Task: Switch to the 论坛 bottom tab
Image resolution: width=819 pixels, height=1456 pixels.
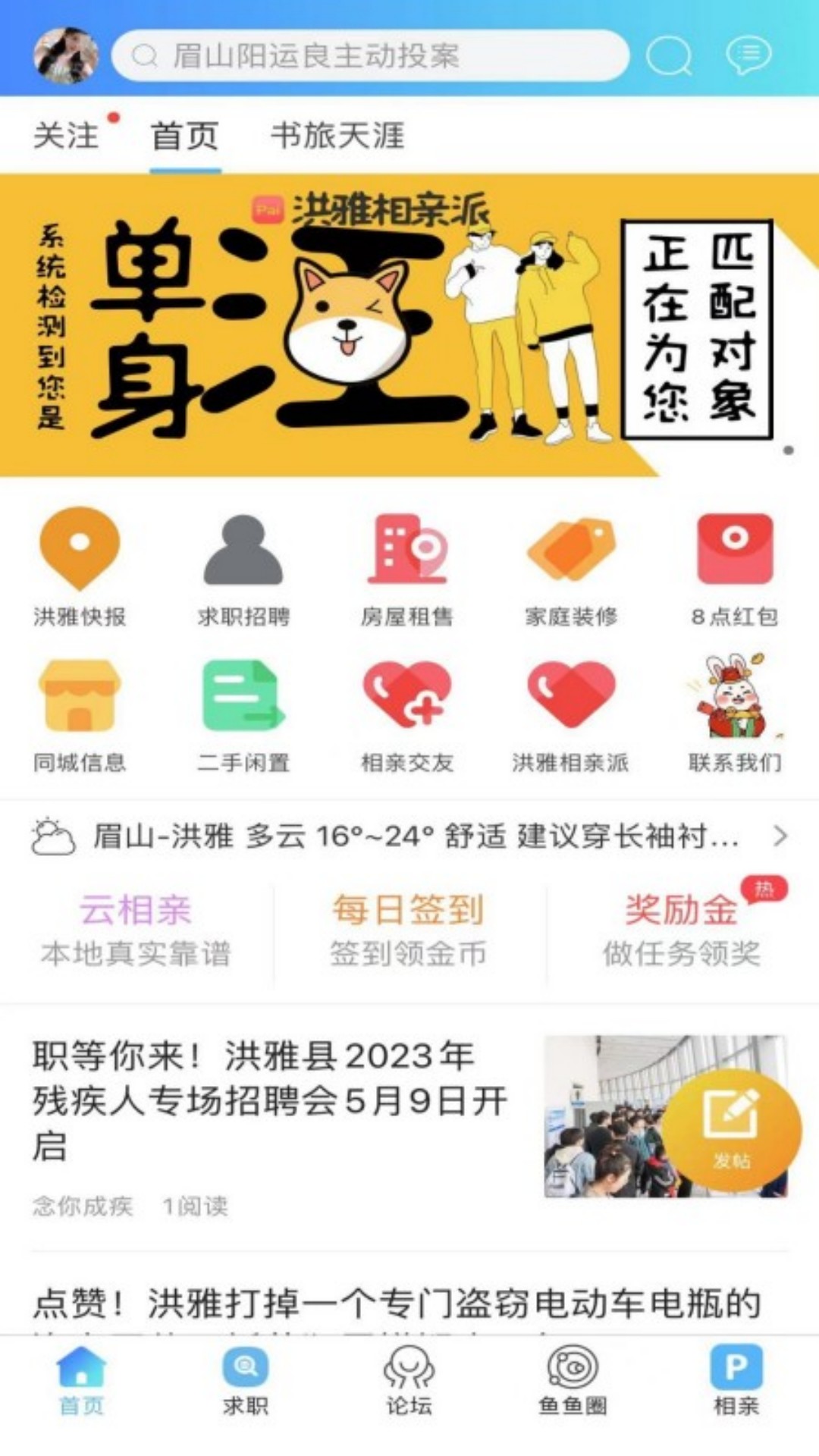Action: tap(409, 1382)
